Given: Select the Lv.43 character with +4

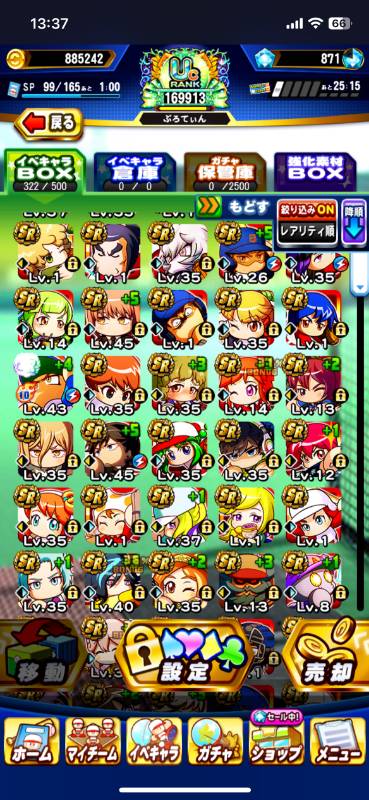Looking at the screenshot, I should (45, 385).
